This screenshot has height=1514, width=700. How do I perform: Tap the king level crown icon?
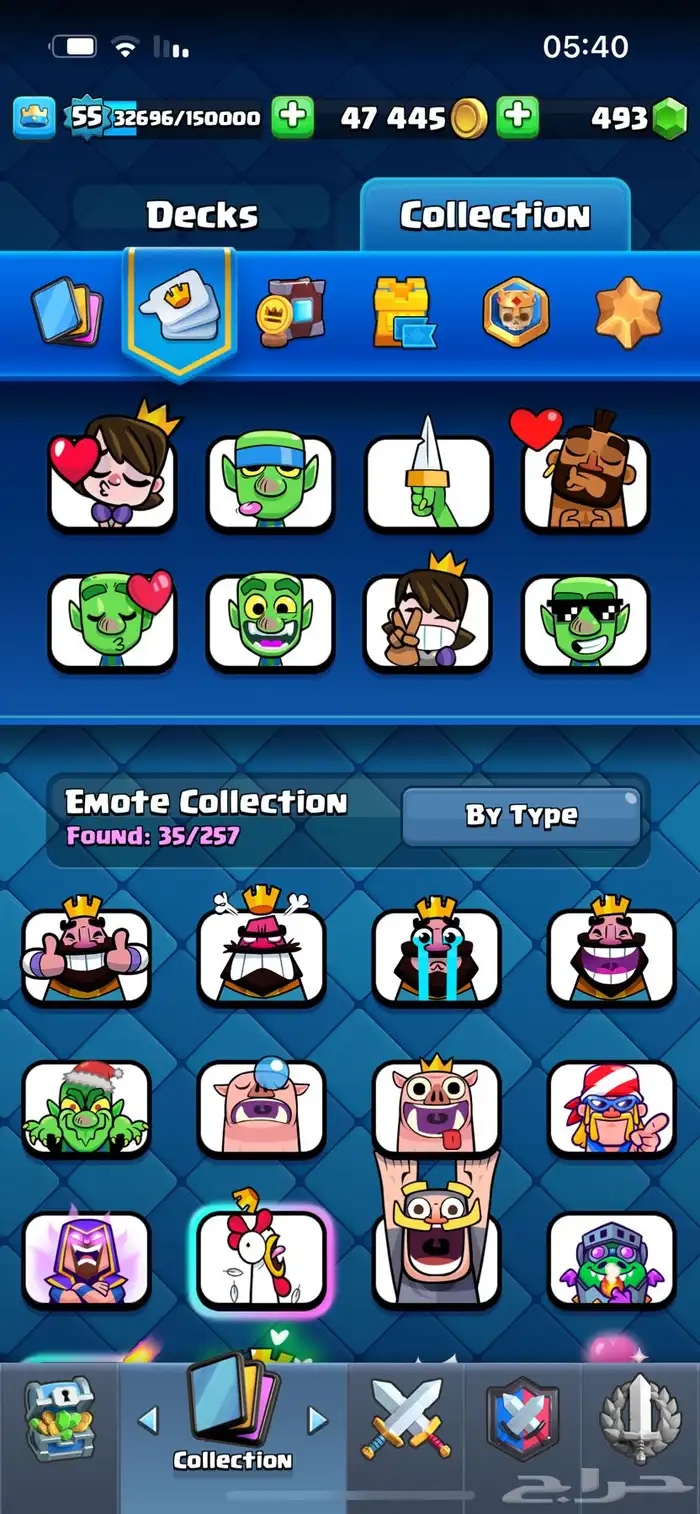pyautogui.click(x=33, y=118)
